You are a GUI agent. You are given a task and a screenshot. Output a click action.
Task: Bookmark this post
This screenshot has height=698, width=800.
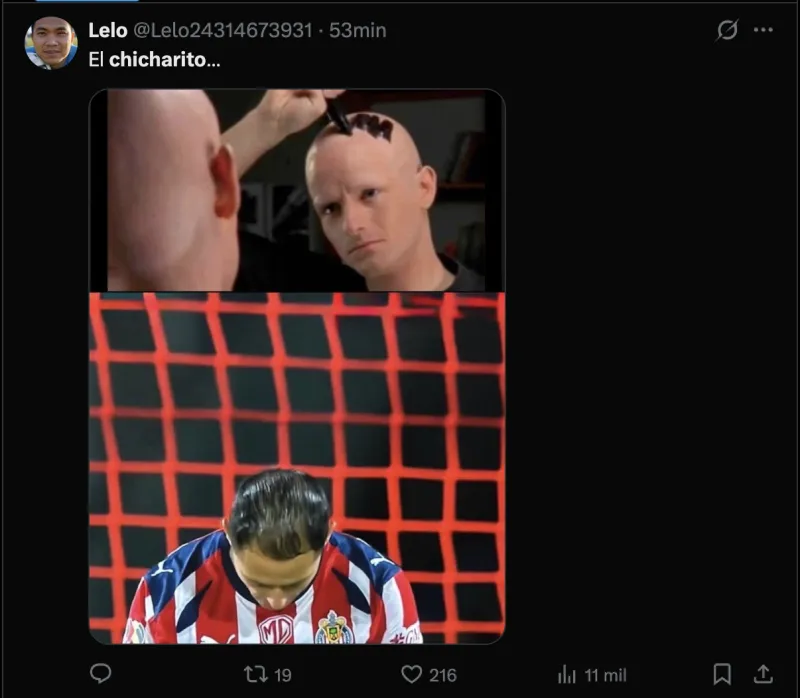pyautogui.click(x=722, y=674)
